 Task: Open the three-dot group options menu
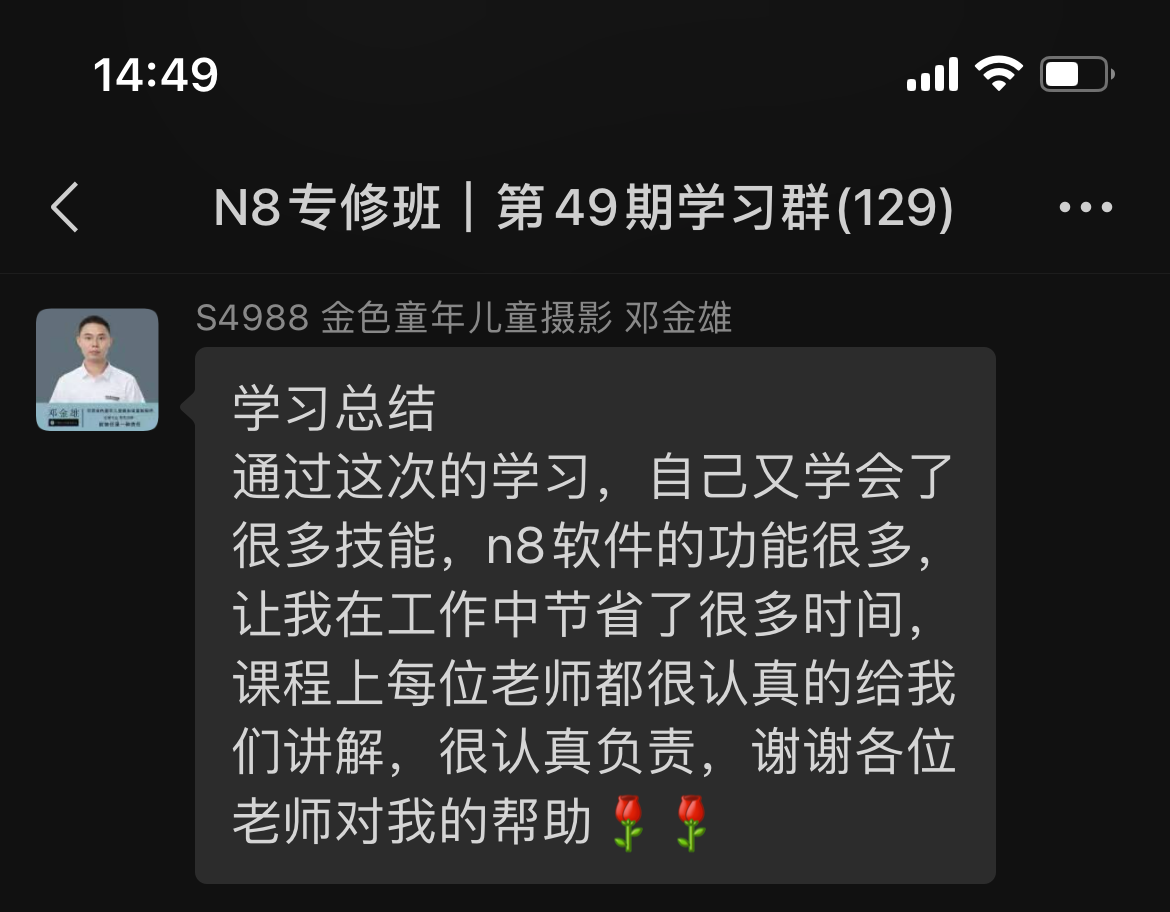[x=1085, y=208]
